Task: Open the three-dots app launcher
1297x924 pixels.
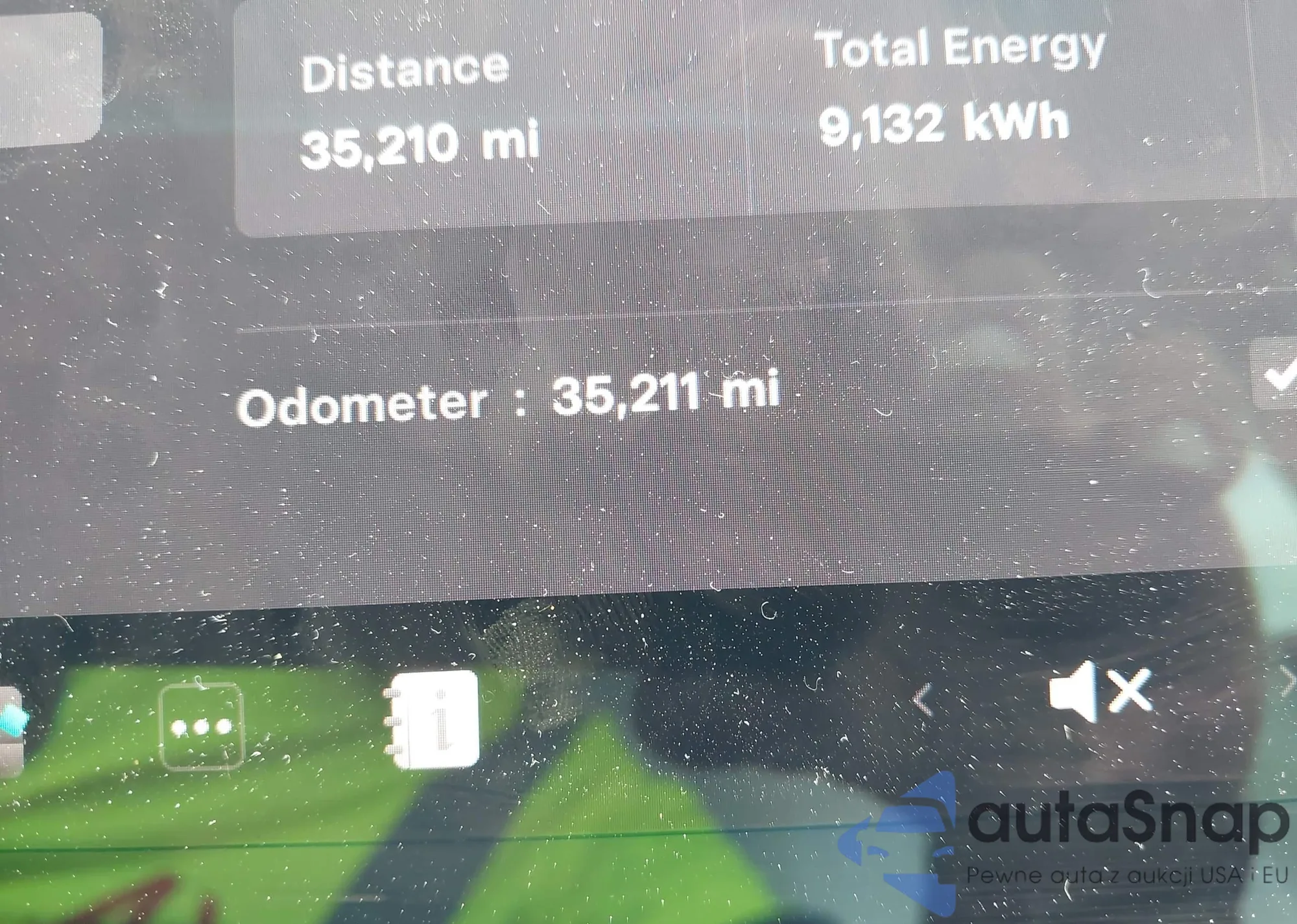Action: click(201, 726)
